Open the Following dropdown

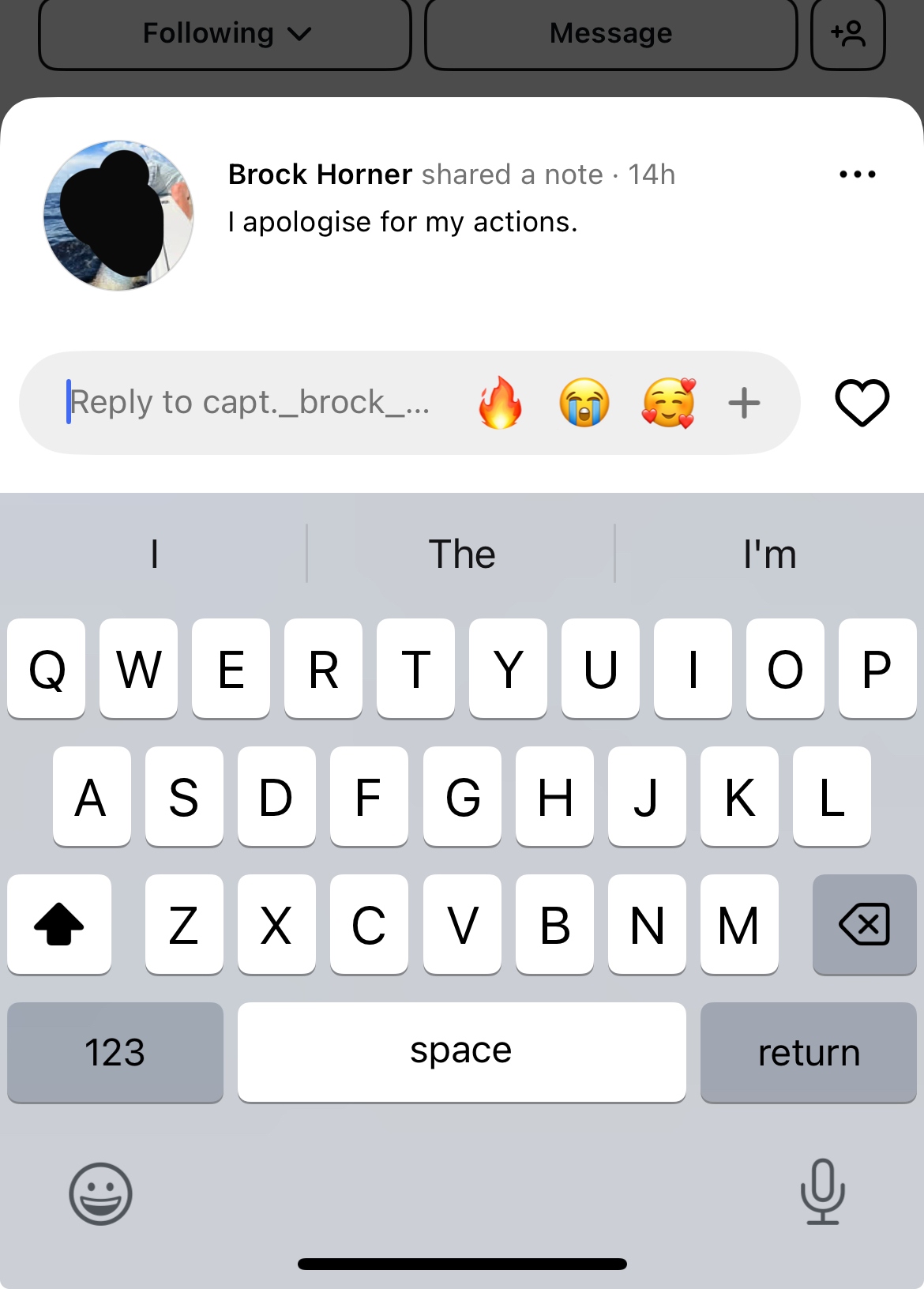(x=225, y=34)
